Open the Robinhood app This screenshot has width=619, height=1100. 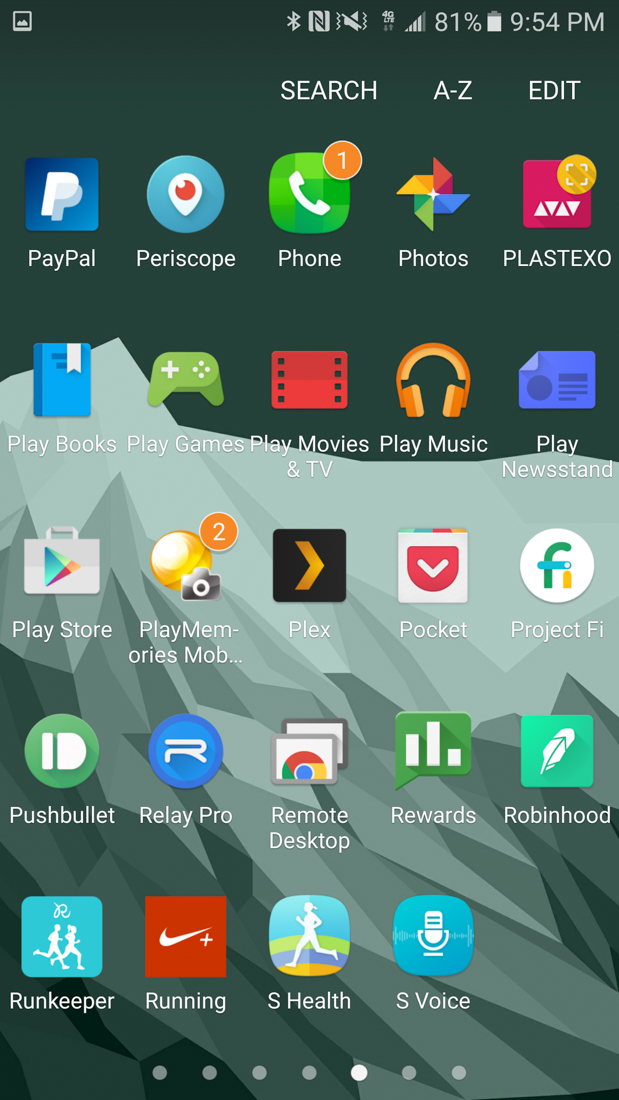557,752
